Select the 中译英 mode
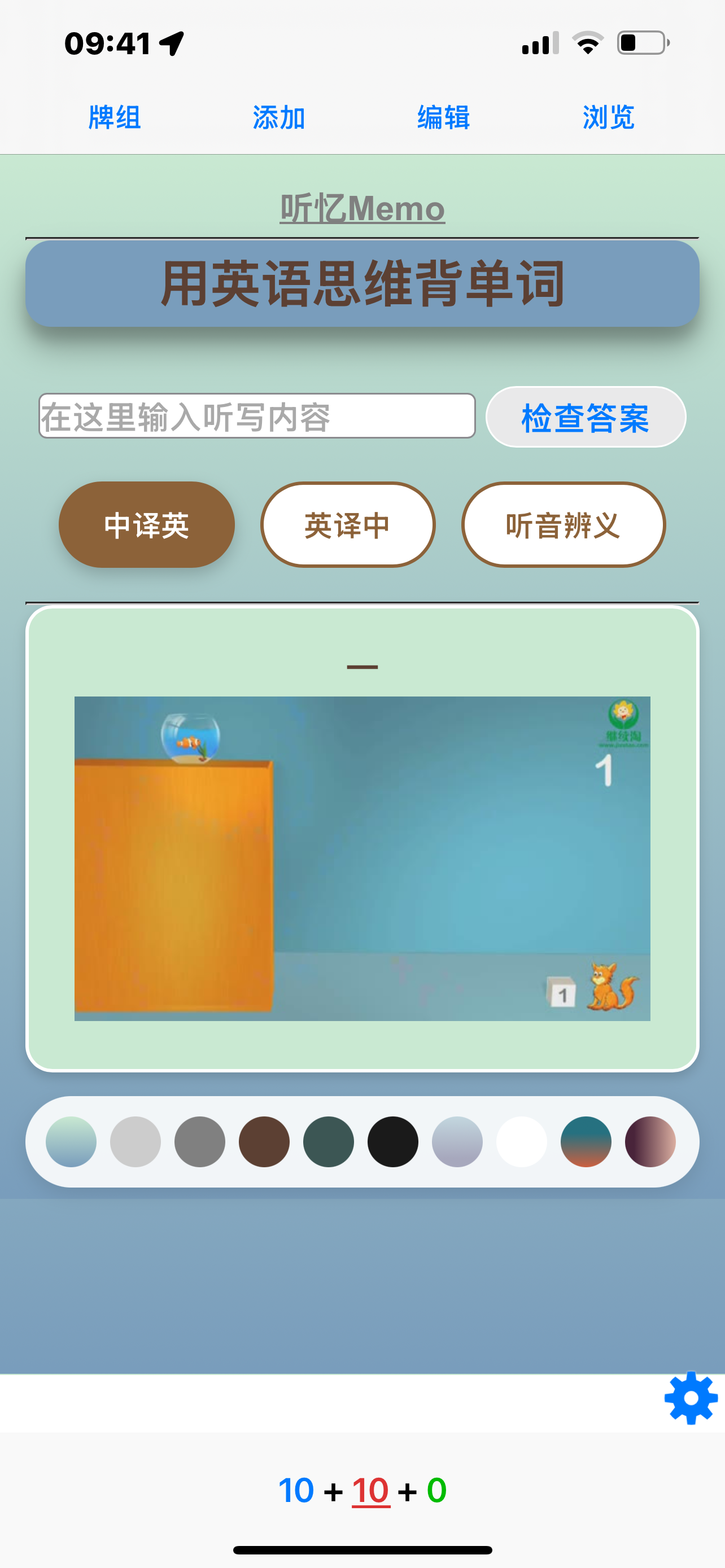This screenshot has height=1568, width=725. [147, 525]
